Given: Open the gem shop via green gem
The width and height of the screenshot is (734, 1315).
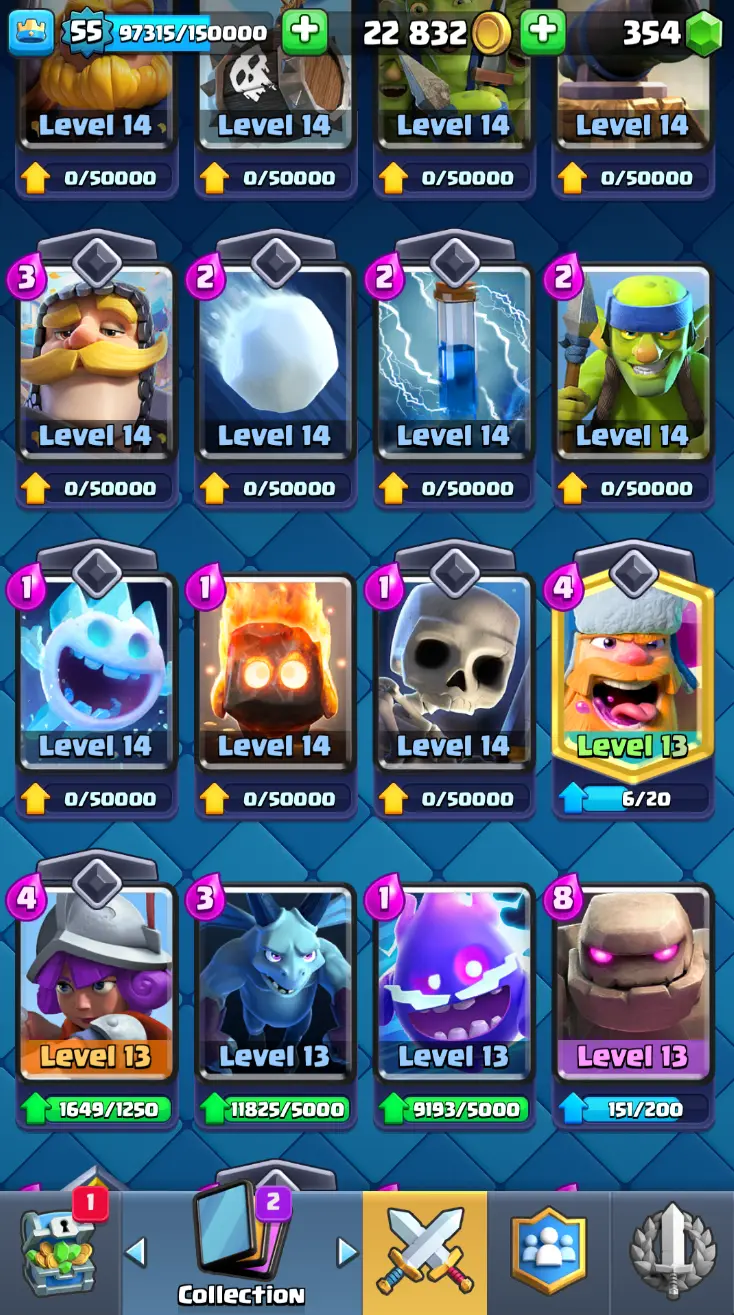Looking at the screenshot, I should tap(703, 33).
